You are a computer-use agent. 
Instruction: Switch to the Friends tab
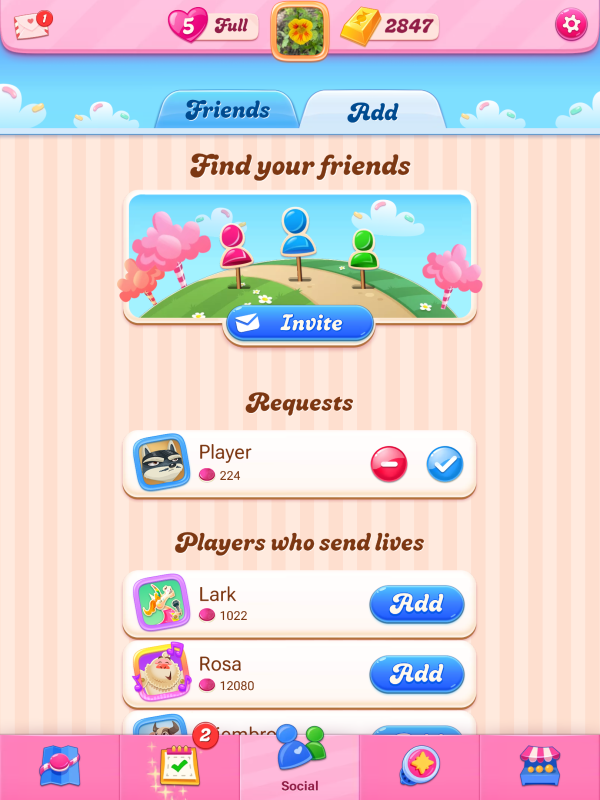[226, 110]
